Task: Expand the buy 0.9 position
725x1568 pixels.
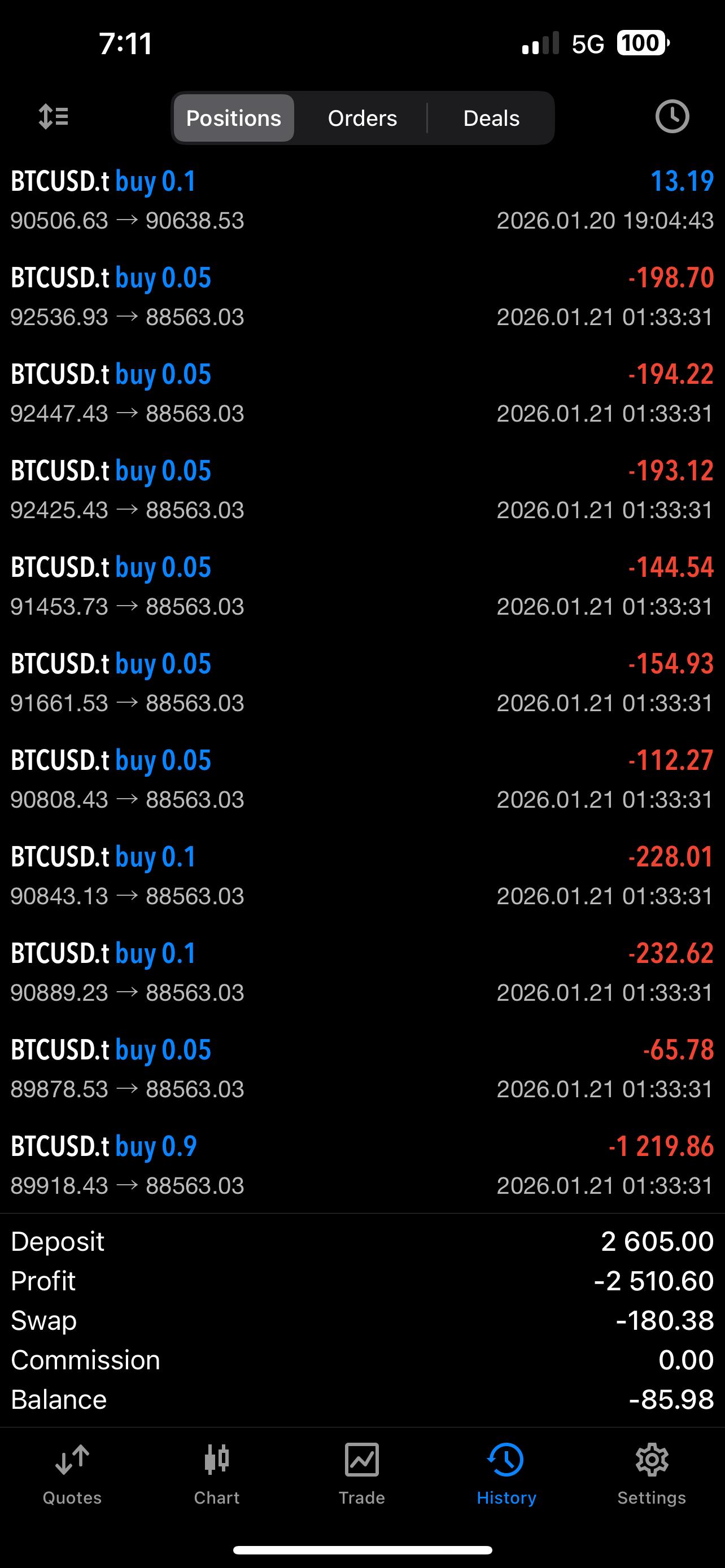Action: pos(362,1165)
